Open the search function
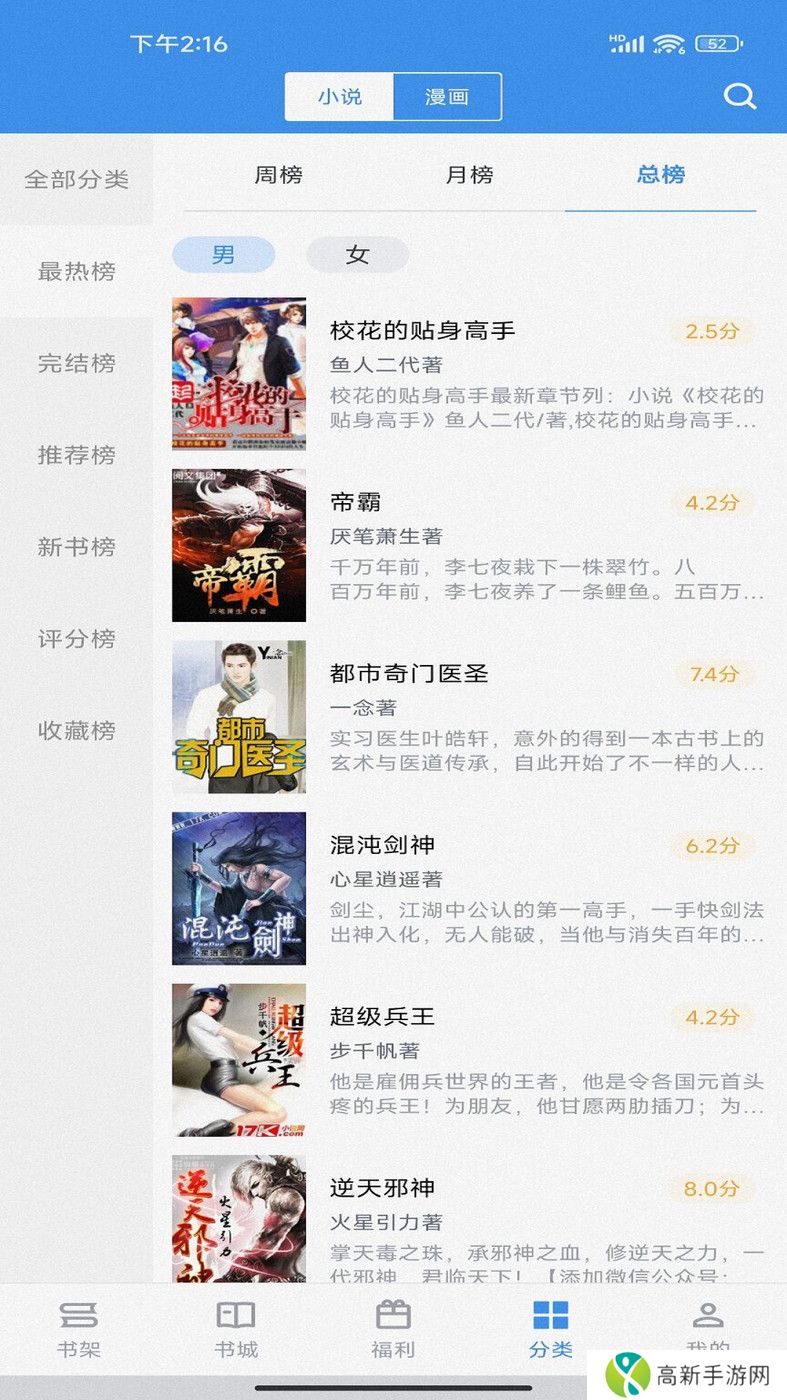Image resolution: width=787 pixels, height=1400 pixels. (x=739, y=97)
